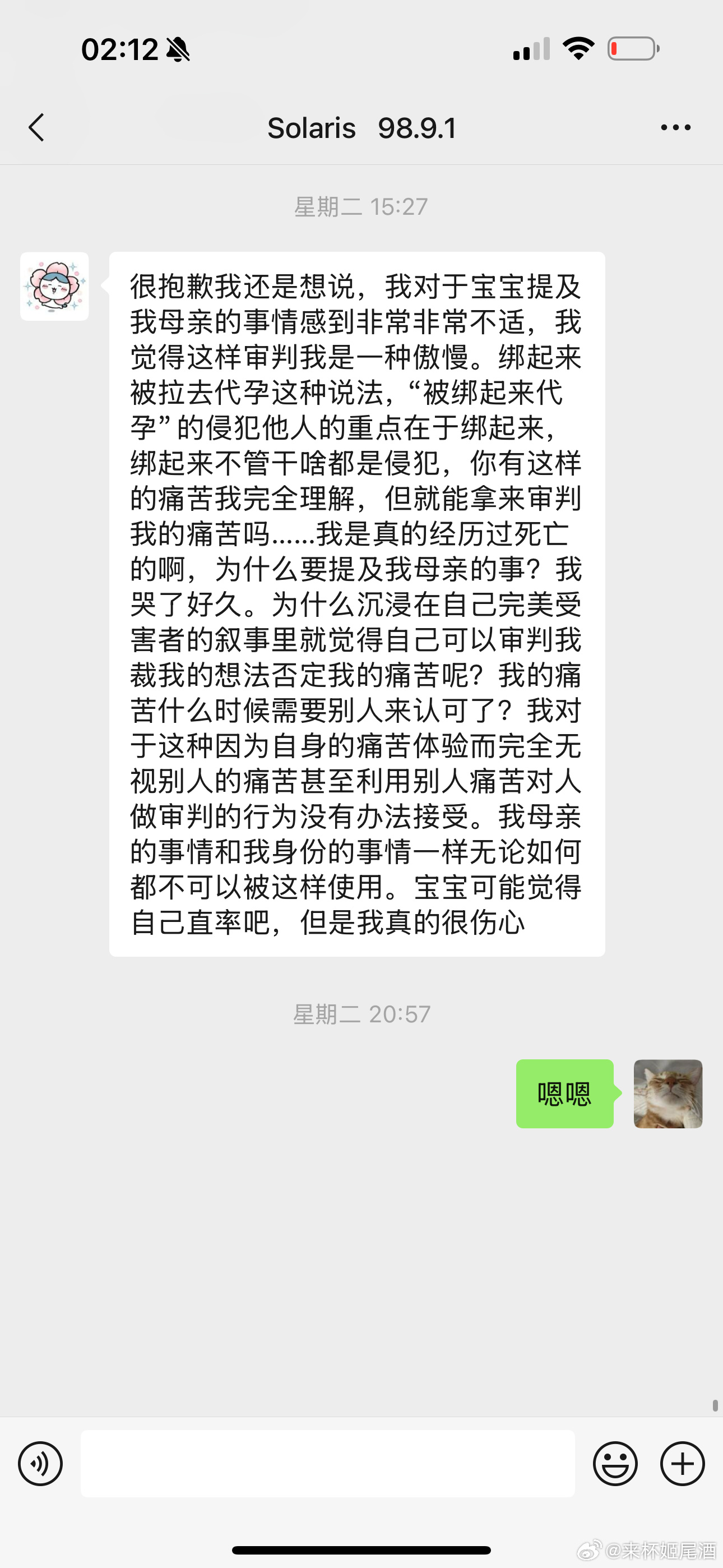Image resolution: width=723 pixels, height=1568 pixels.
Task: Focus the message text field
Action: click(x=327, y=1463)
